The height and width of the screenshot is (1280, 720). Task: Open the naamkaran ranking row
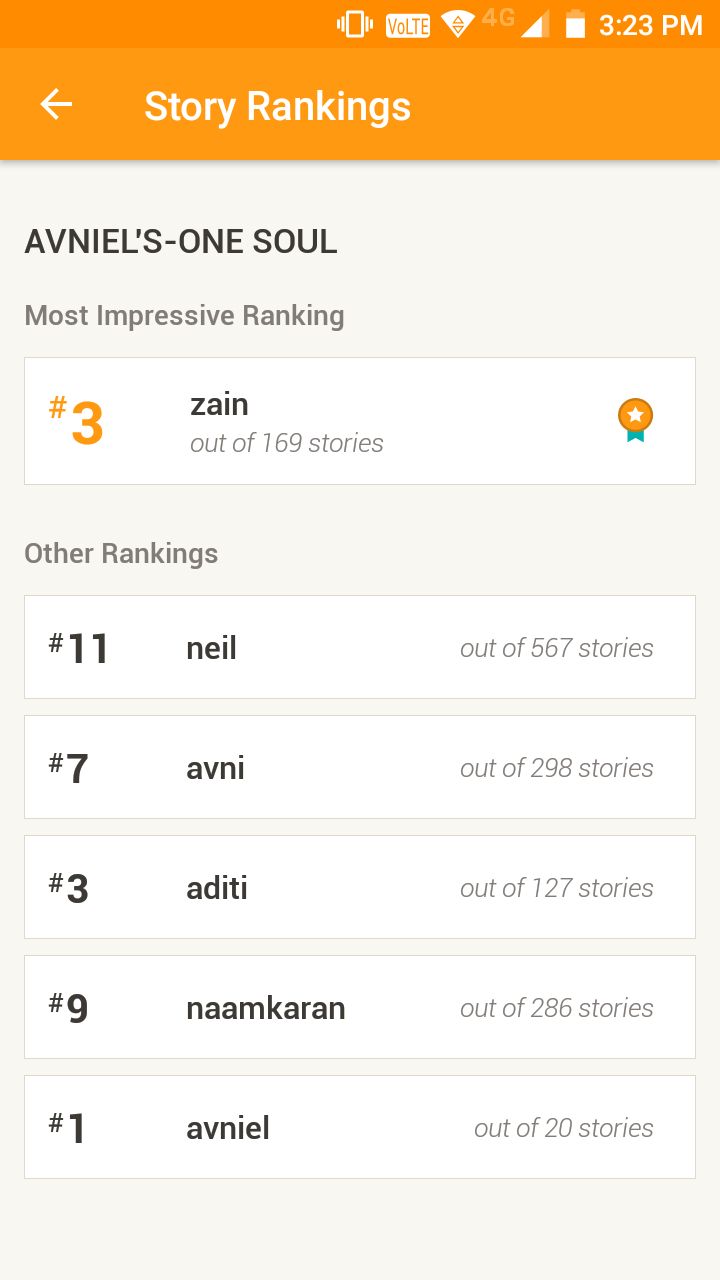(360, 1007)
